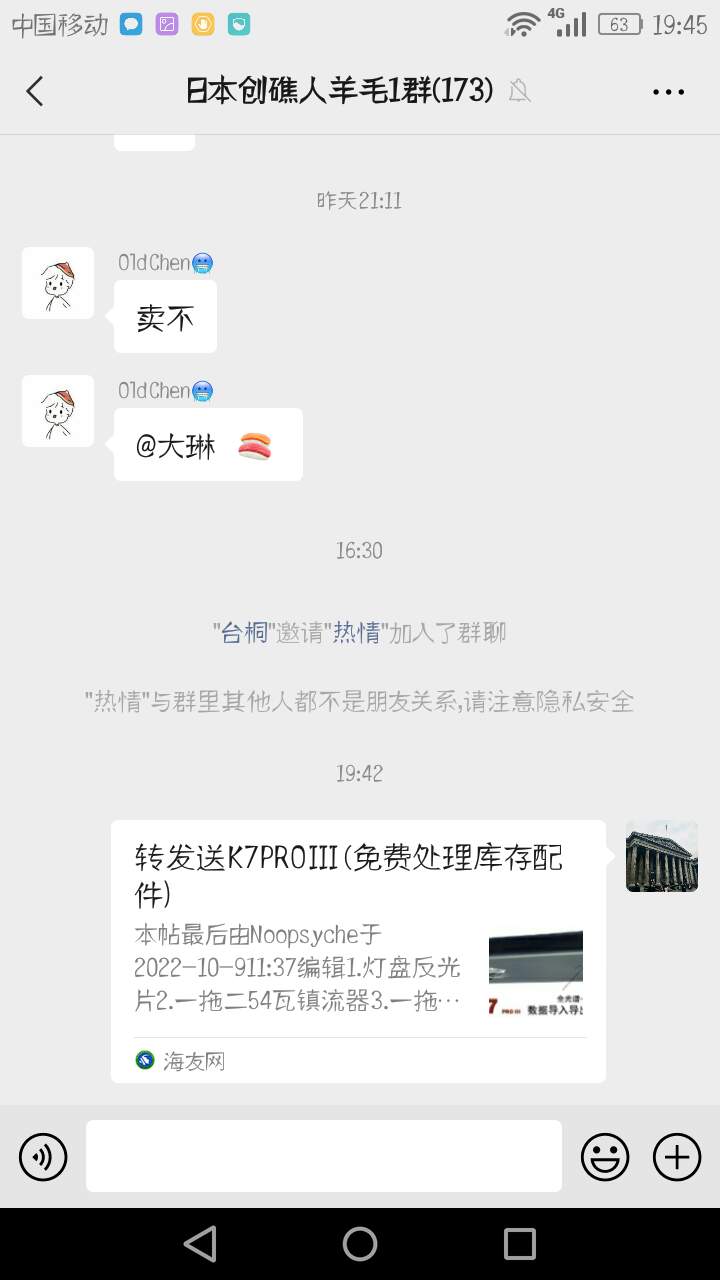
Task: Open the building avatar of the link sender
Action: 661,856
